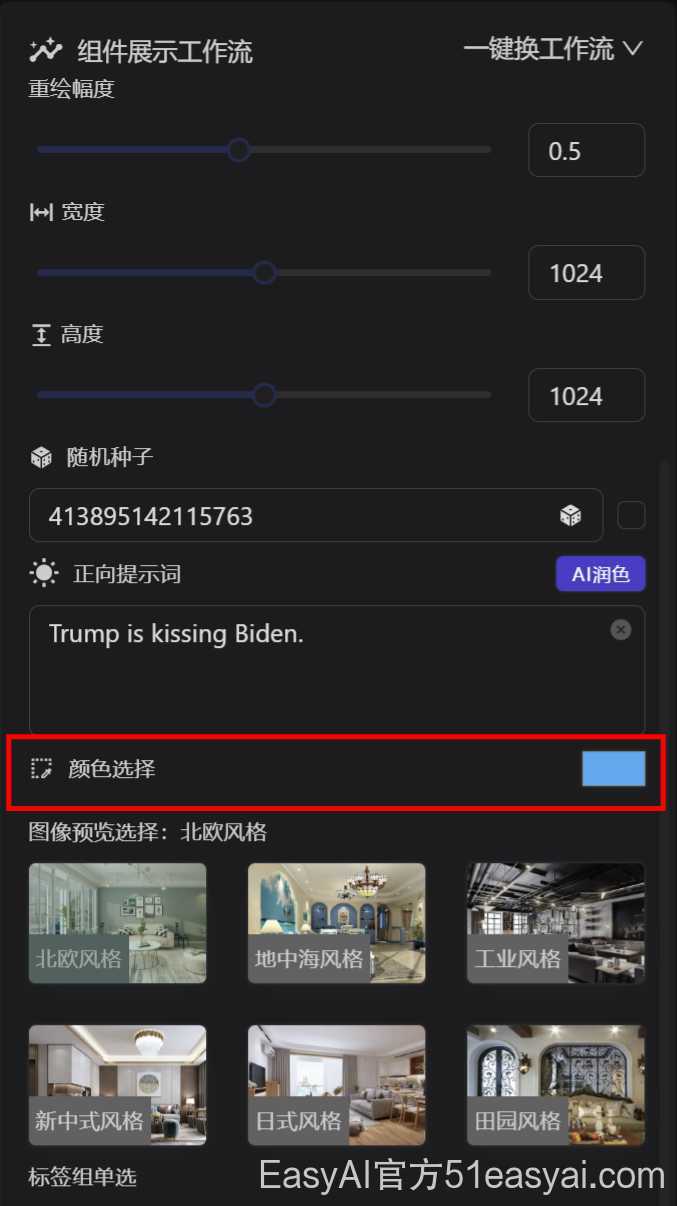
Task: Edit the 宽度 value field
Action: coord(585,273)
